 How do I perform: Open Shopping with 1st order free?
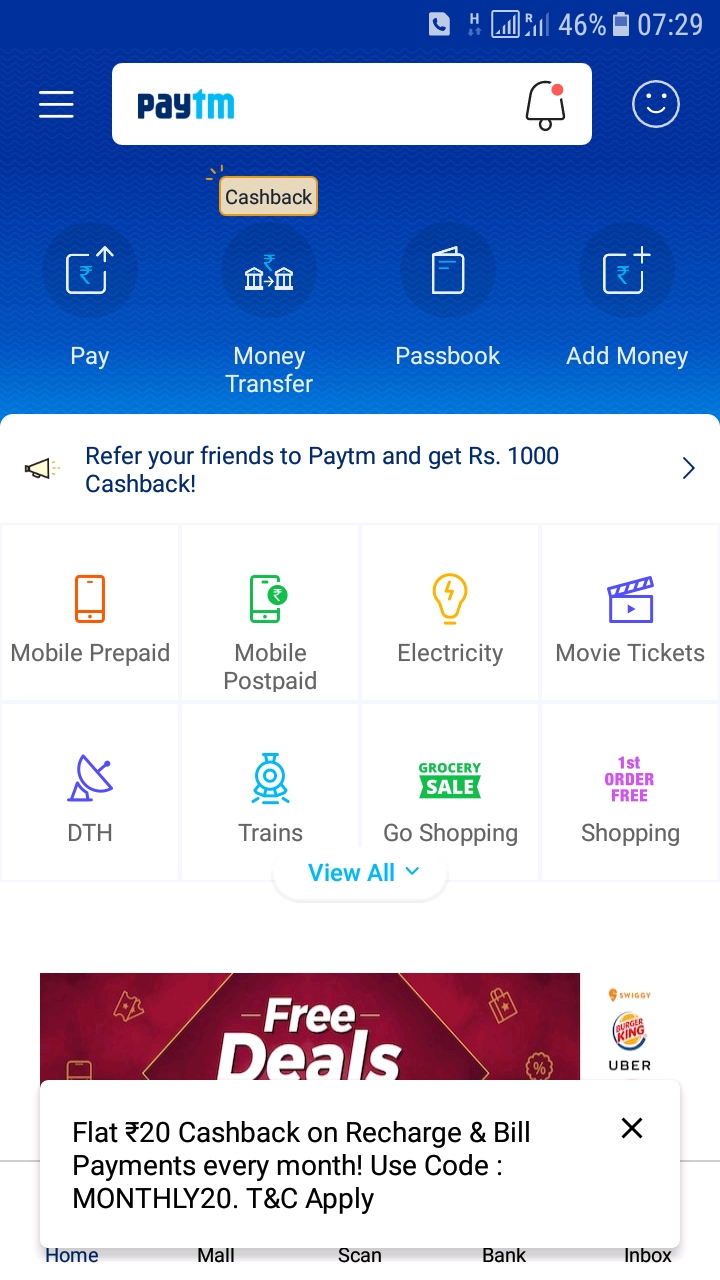coord(630,795)
